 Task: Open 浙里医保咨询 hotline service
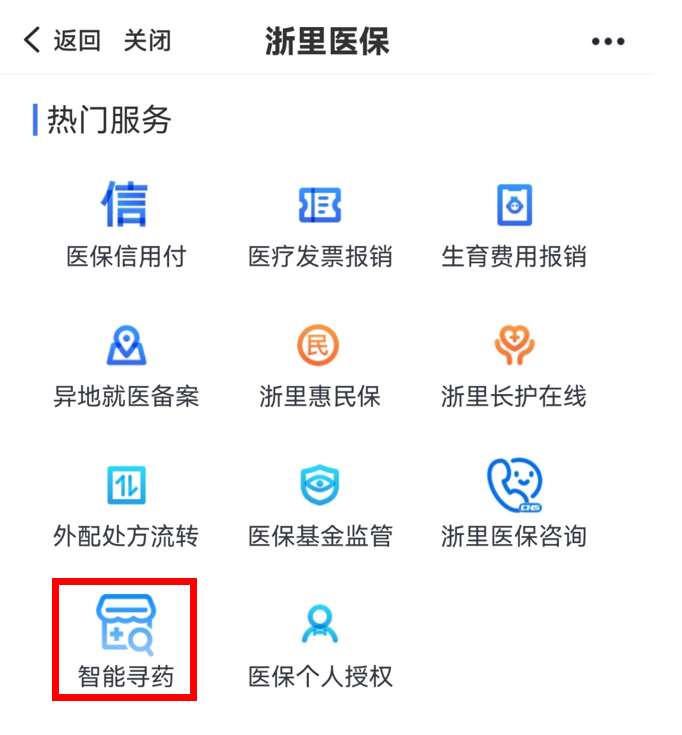pyautogui.click(x=514, y=503)
